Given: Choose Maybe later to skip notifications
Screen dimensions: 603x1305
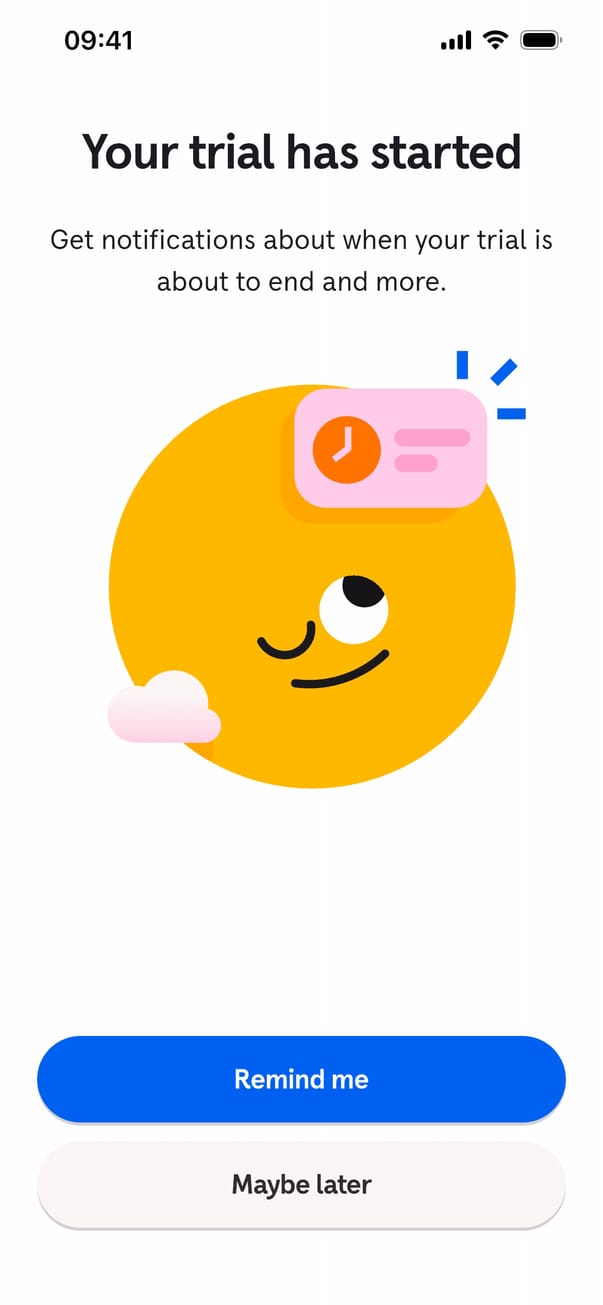Looking at the screenshot, I should pyautogui.click(x=301, y=1185).
